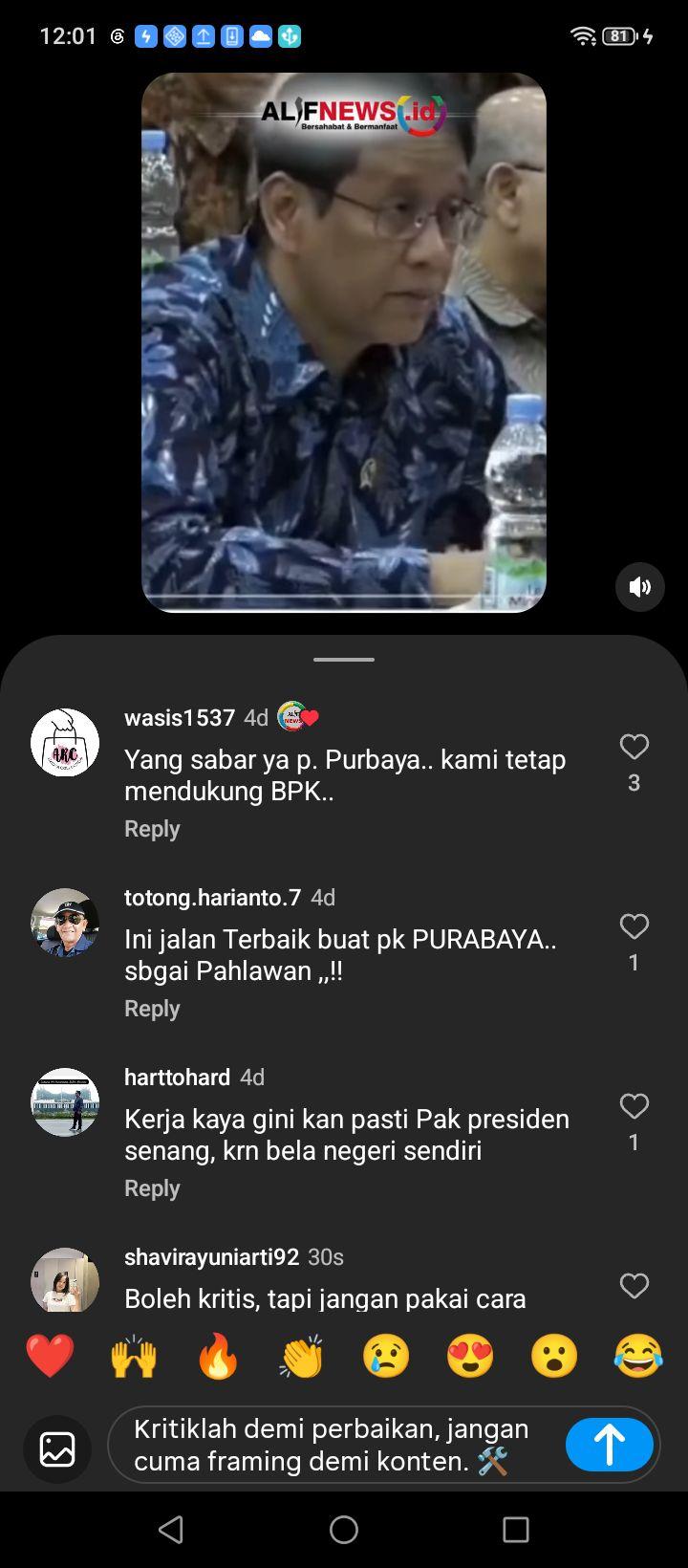Send the typed comment

click(610, 1445)
